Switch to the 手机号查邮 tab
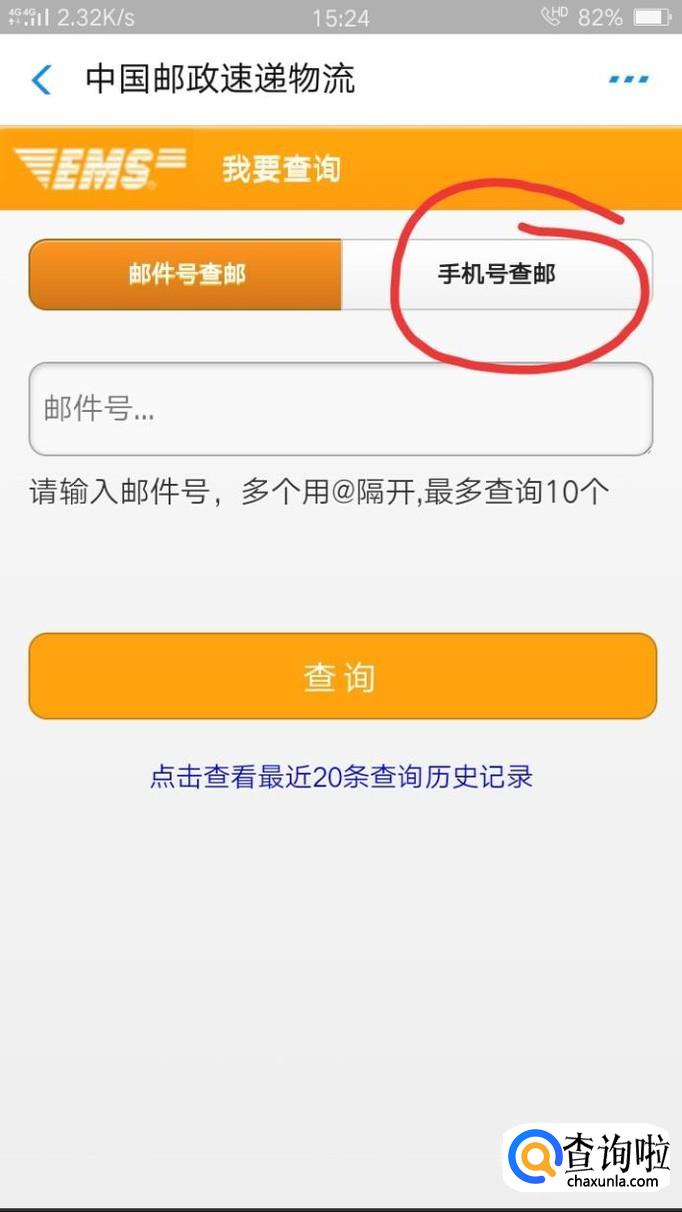Viewport: 682px width, 1212px height. click(497, 274)
